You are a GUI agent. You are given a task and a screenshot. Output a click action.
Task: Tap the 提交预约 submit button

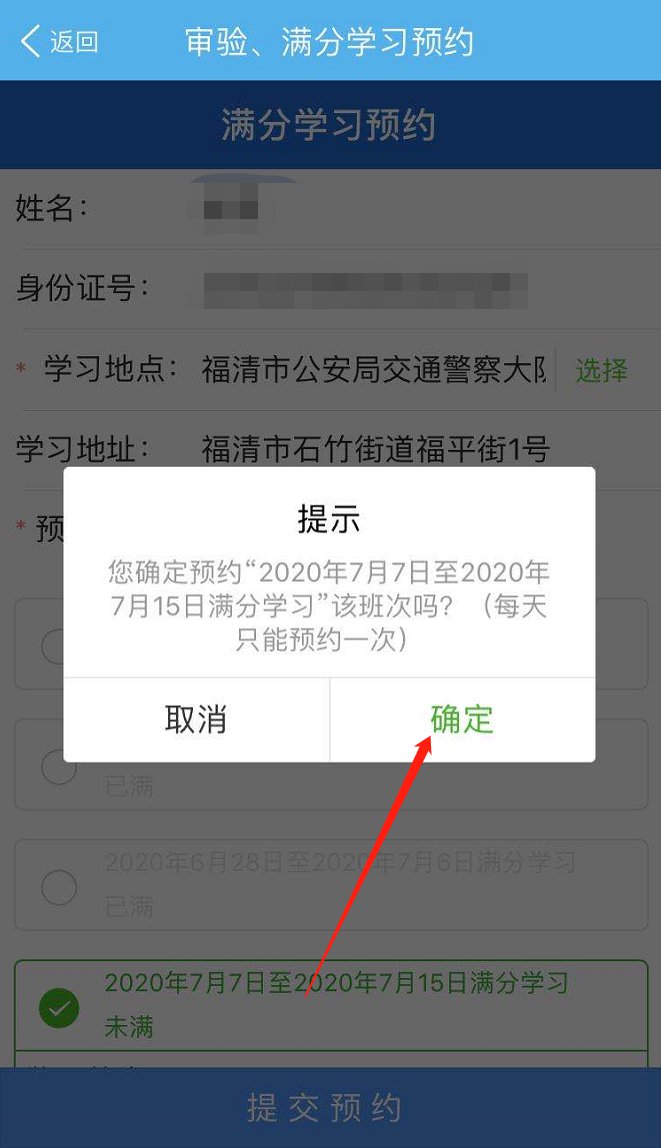[x=330, y=1108]
